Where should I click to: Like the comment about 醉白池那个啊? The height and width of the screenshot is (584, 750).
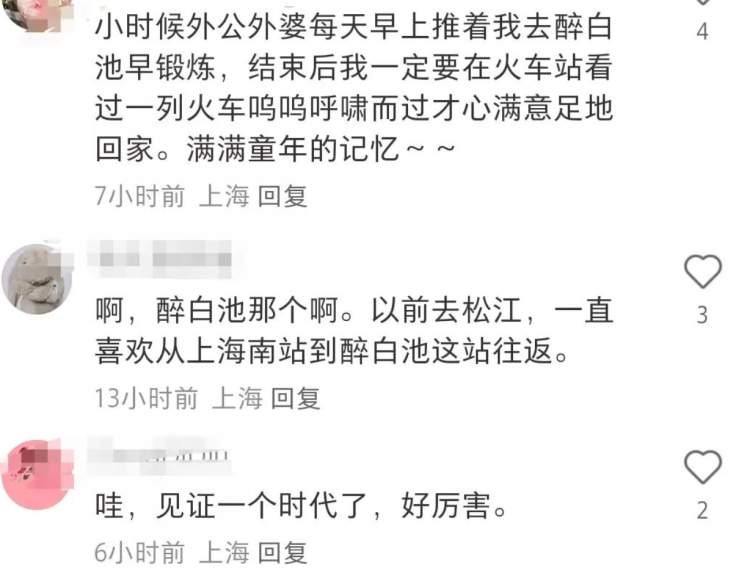(702, 271)
